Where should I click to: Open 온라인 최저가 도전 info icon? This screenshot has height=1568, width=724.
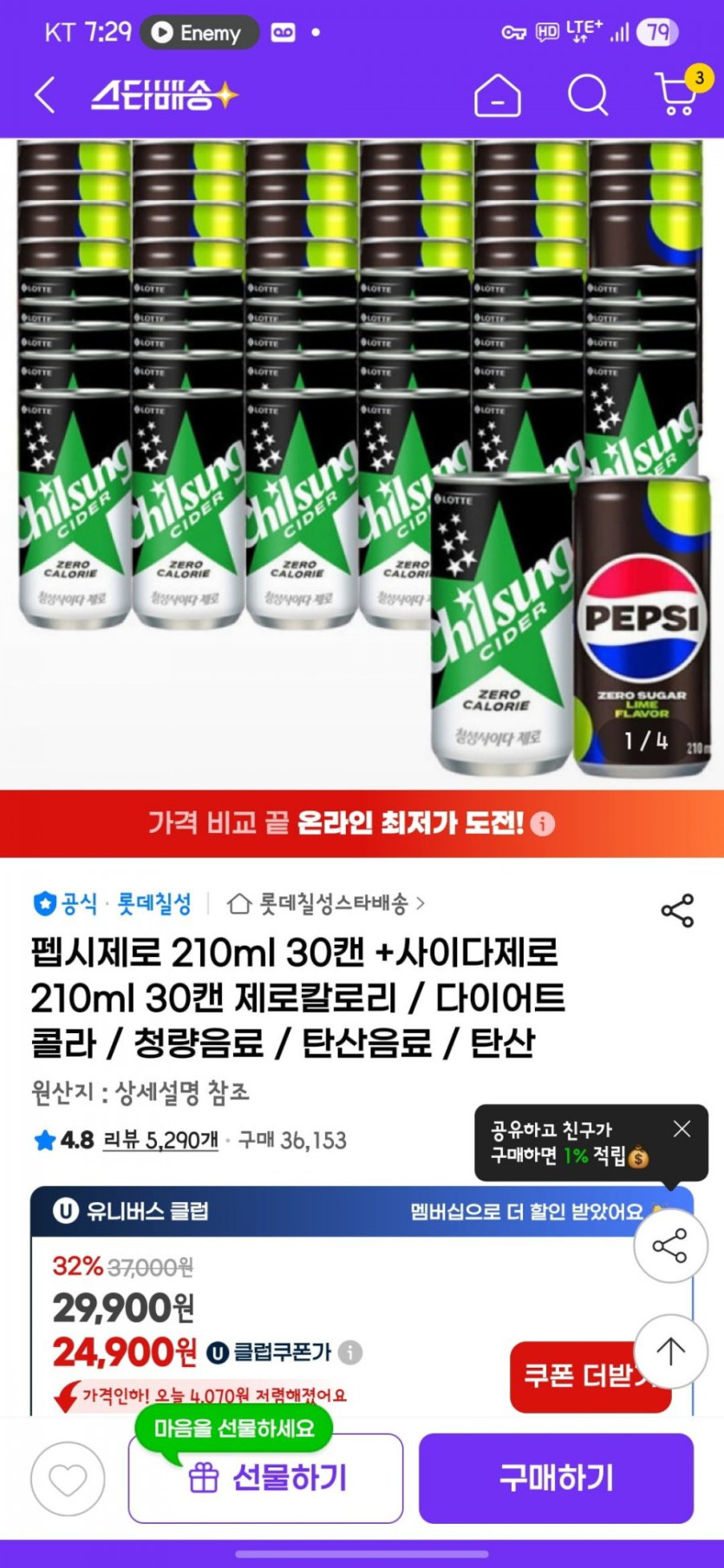(543, 823)
